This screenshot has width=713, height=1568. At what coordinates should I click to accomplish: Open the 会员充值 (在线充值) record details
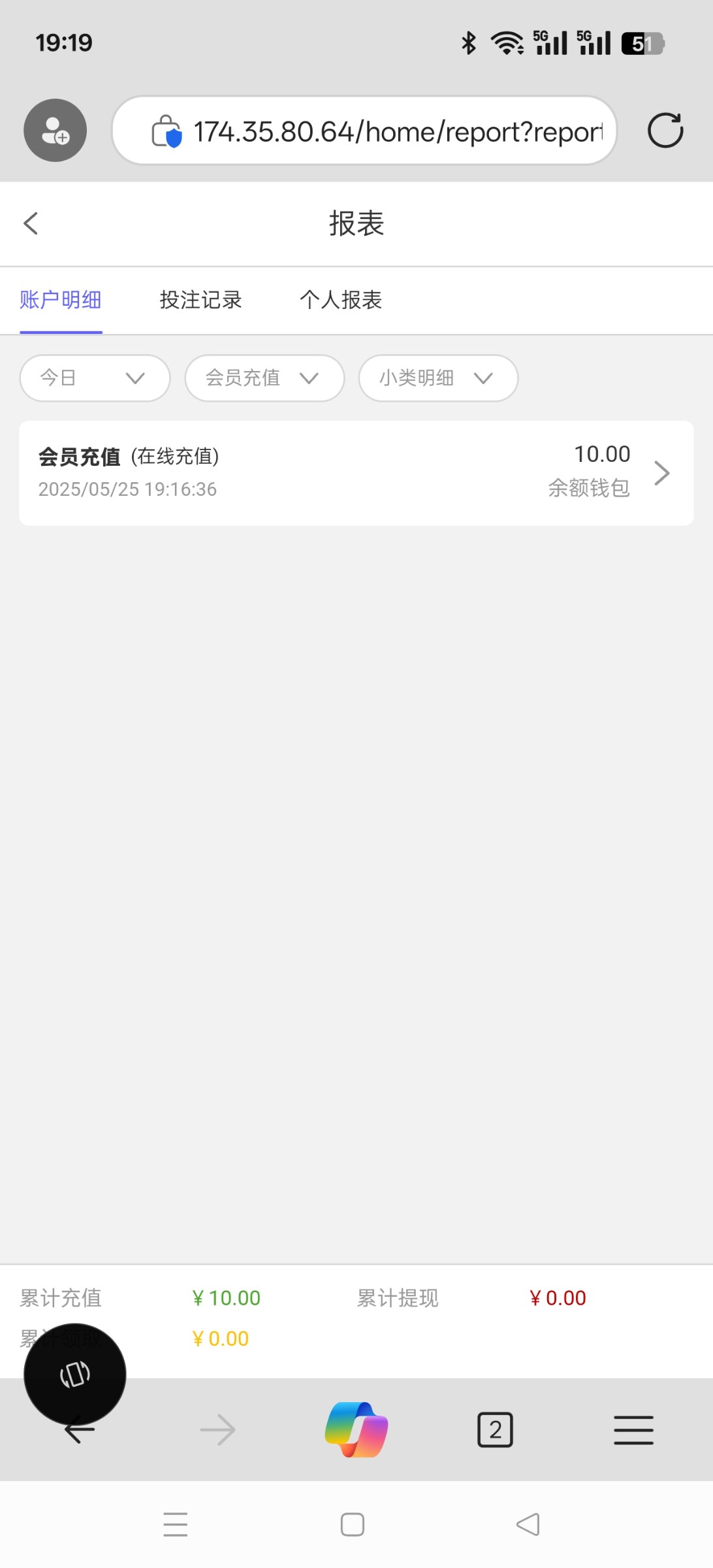coord(356,473)
